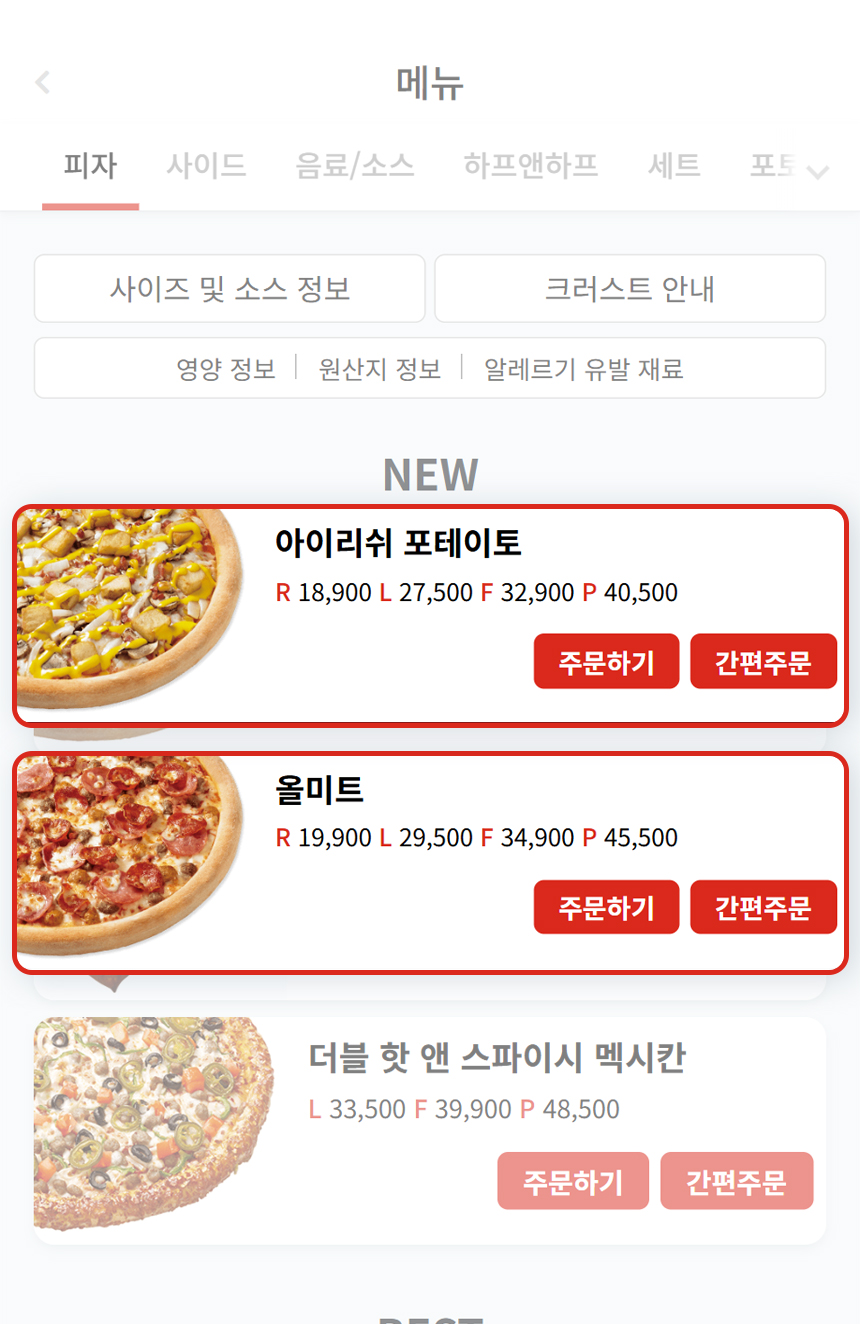The image size is (860, 1324).
Task: Go back using the top-left arrow
Action: (x=43, y=82)
